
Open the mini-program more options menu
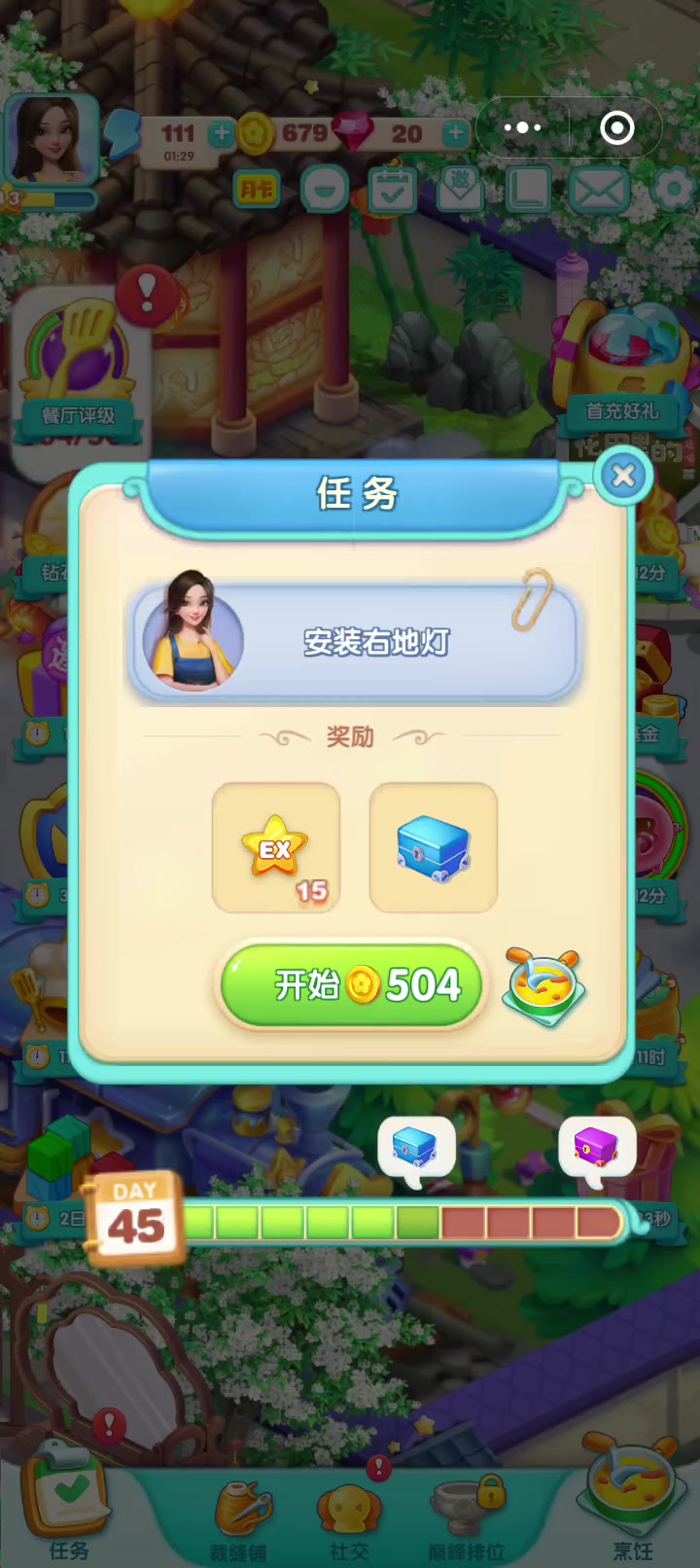coord(523,127)
